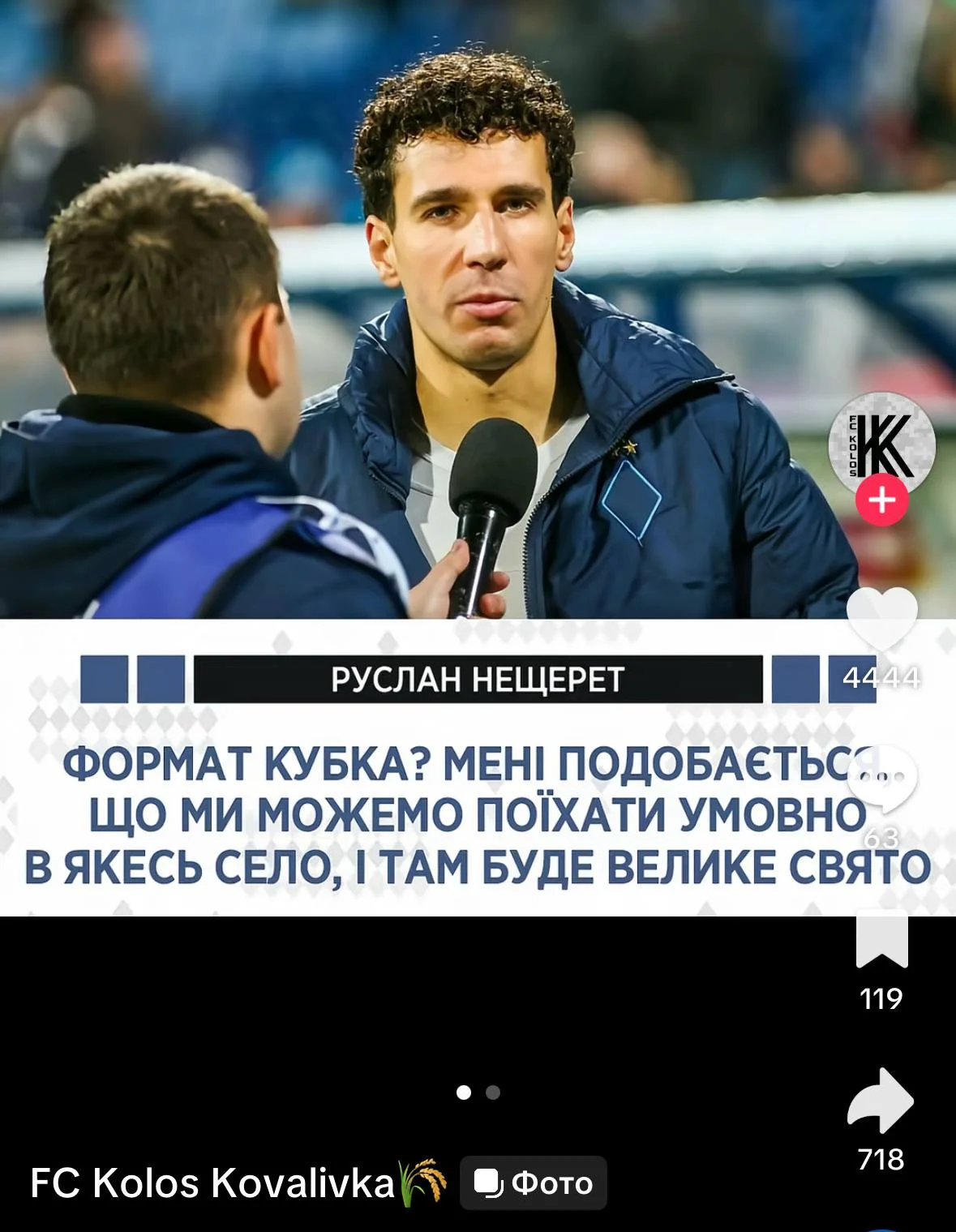Bookmark this post
The height and width of the screenshot is (1232, 956).
pos(881,940)
